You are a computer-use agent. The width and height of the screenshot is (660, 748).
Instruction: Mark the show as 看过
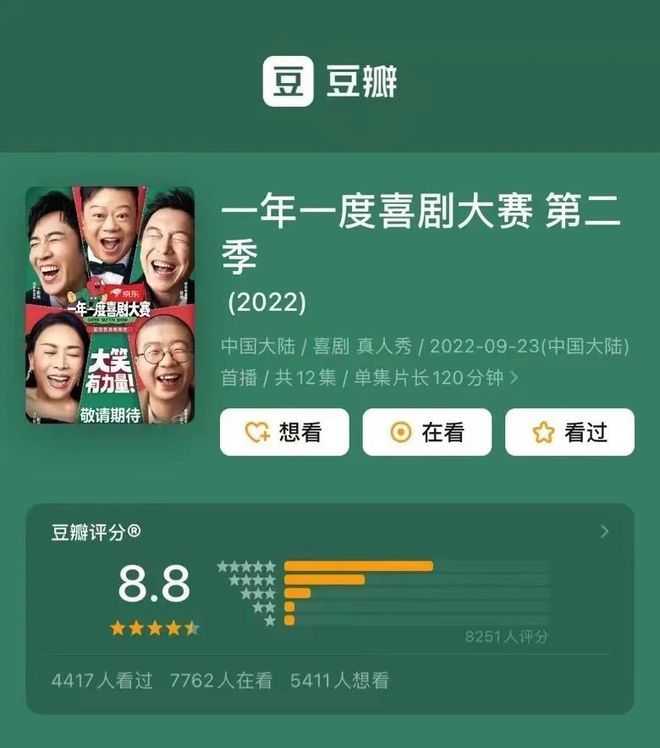[569, 432]
